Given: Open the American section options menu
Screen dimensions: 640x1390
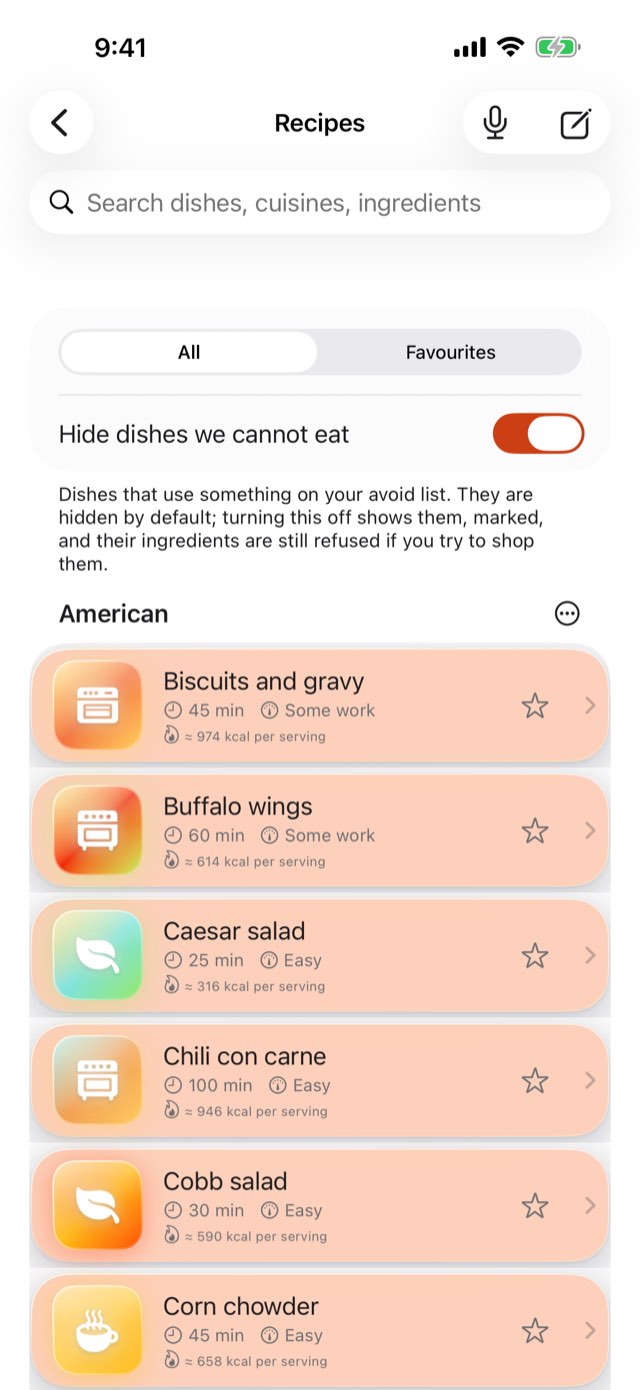Looking at the screenshot, I should point(567,613).
